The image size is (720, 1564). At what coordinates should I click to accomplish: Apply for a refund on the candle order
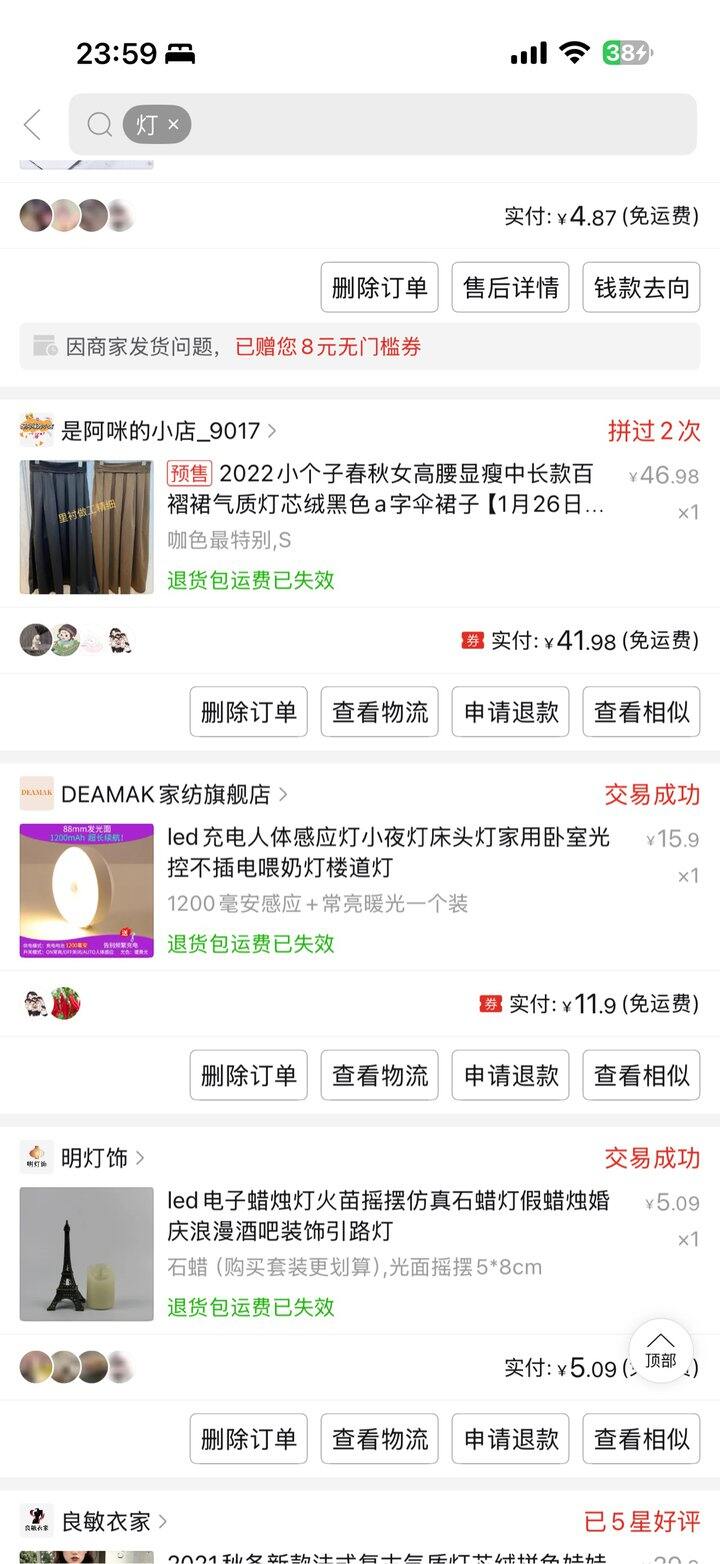[x=510, y=1439]
